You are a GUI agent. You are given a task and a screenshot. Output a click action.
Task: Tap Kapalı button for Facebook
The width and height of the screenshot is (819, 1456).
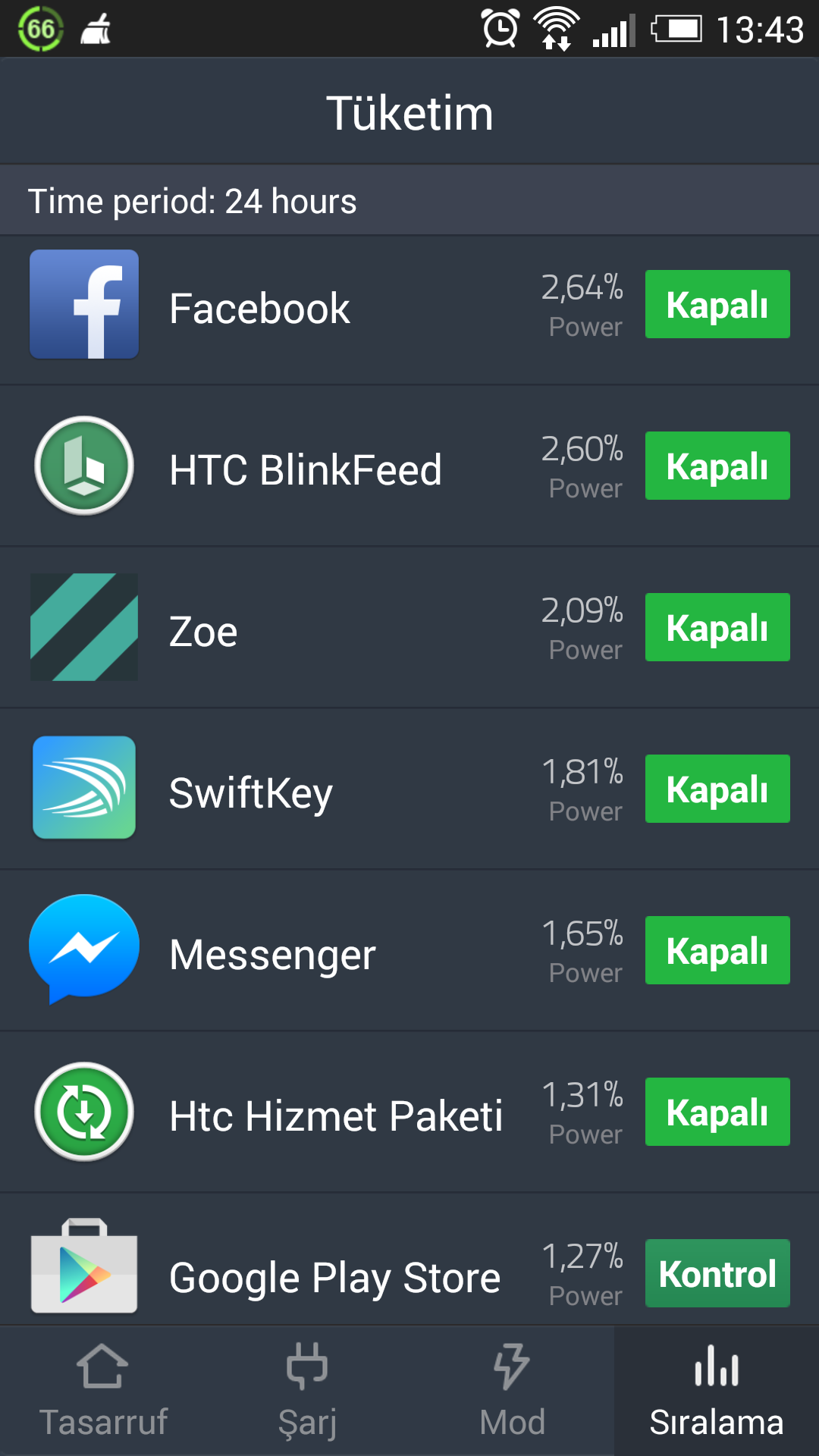[x=717, y=304]
